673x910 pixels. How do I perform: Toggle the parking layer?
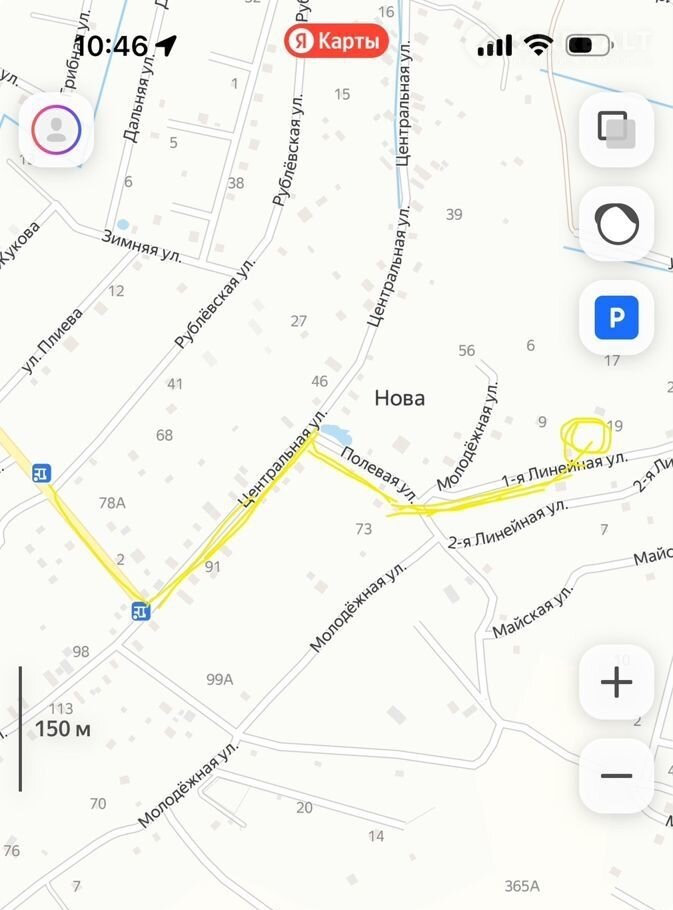616,319
